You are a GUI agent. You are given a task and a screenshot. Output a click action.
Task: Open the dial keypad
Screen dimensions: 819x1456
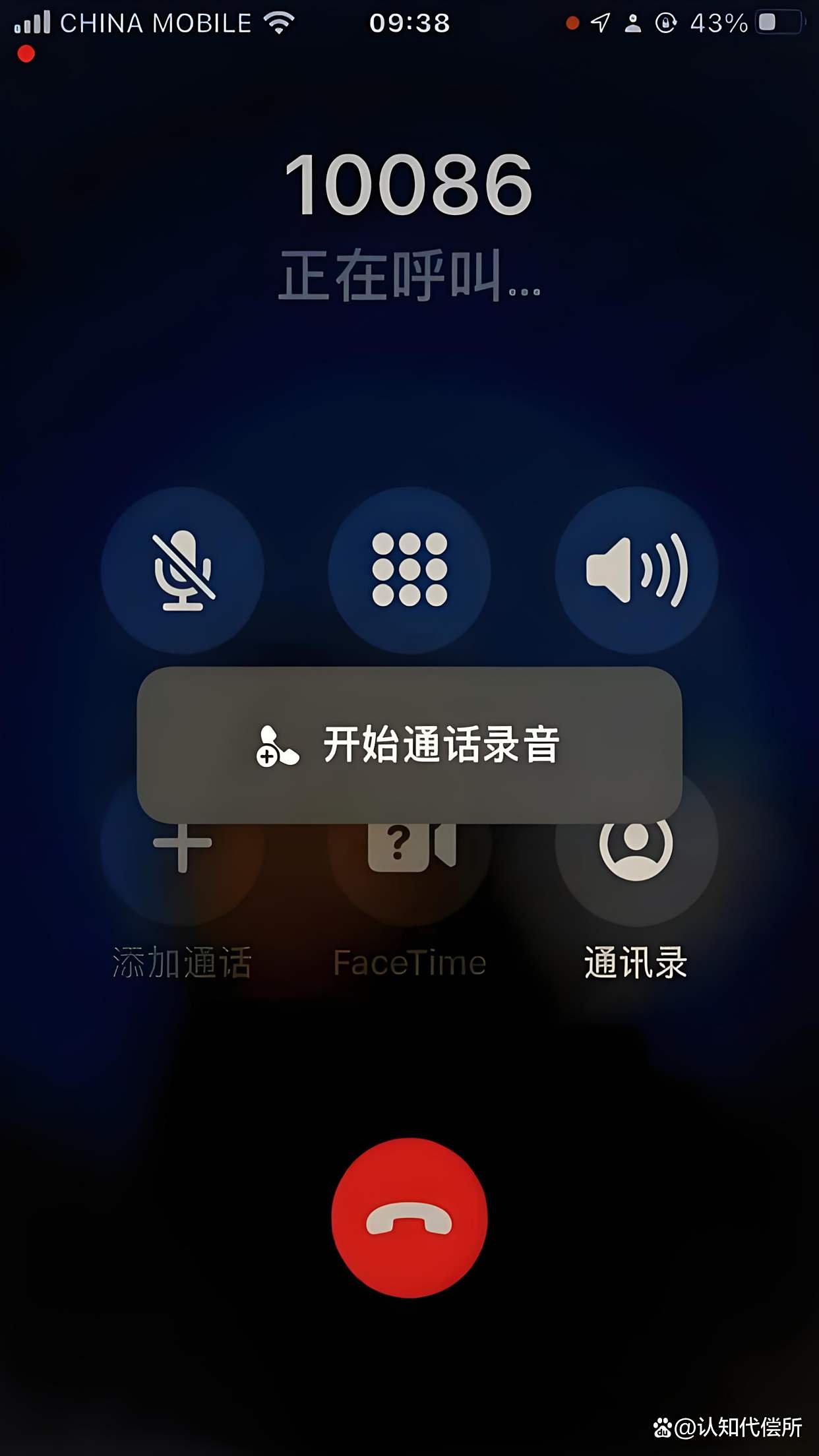tap(409, 570)
